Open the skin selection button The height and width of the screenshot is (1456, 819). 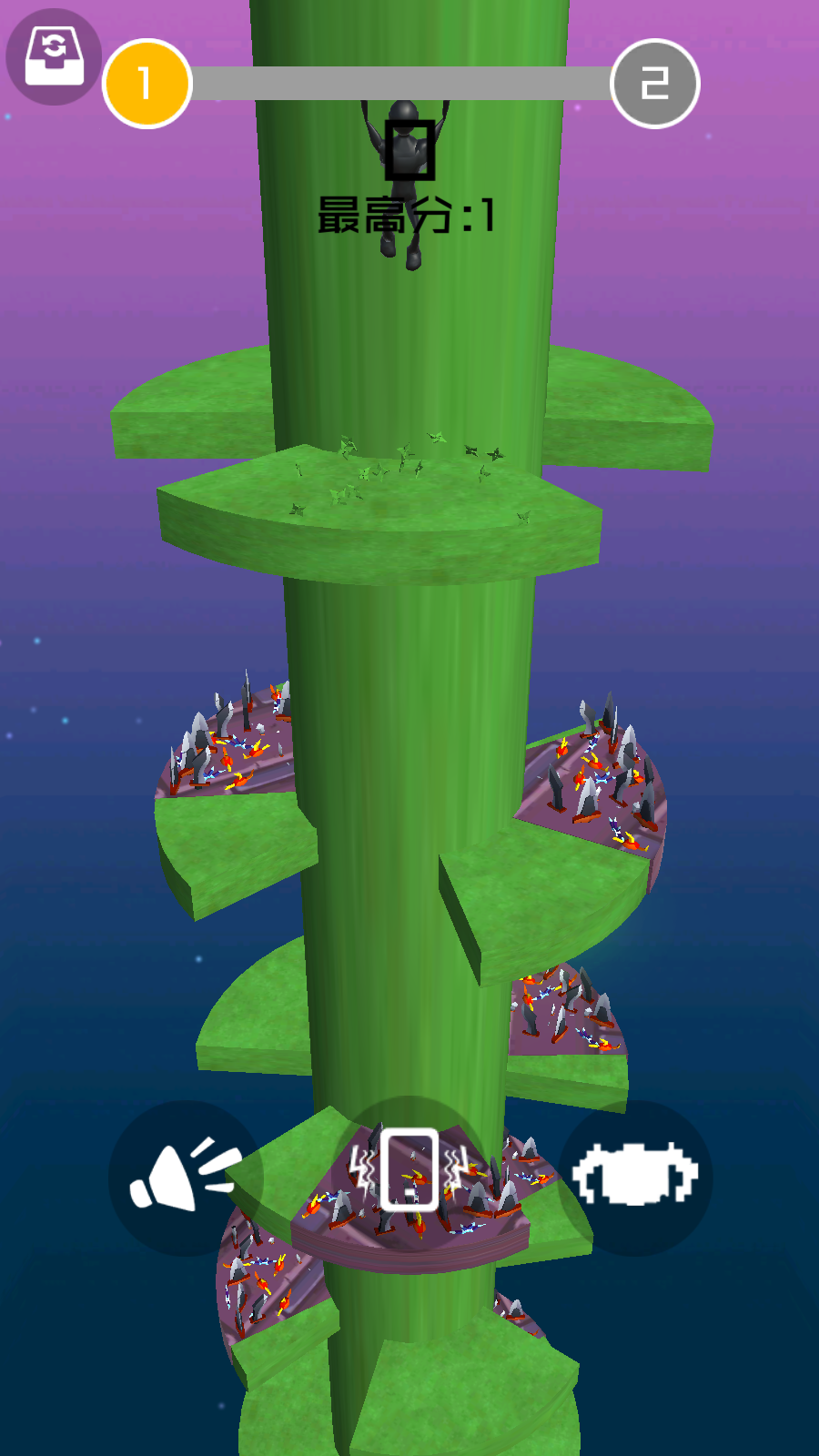pyautogui.click(x=635, y=1177)
